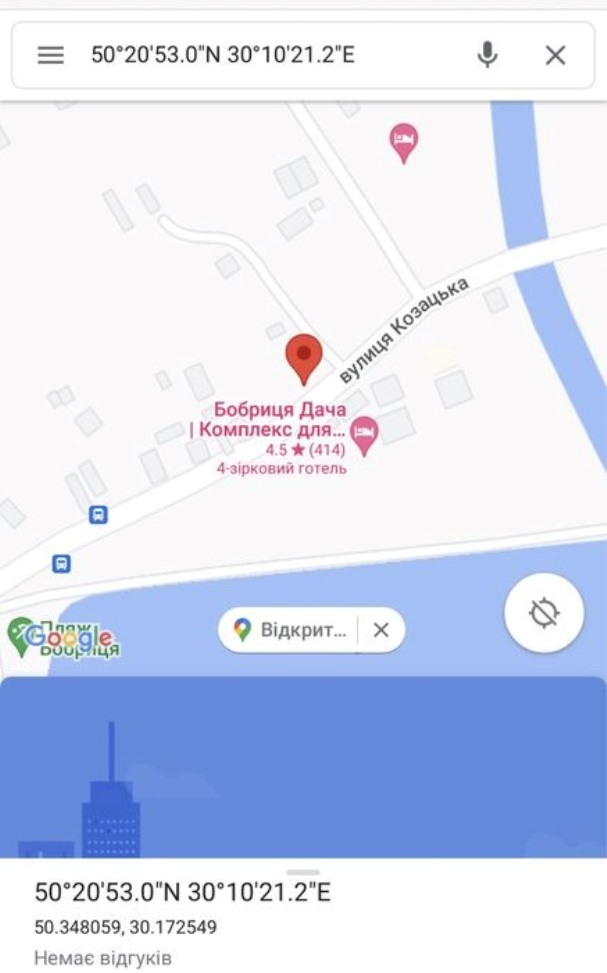Tap the Відкрит… open-in-app chip
The width and height of the screenshot is (607, 973).
[290, 630]
